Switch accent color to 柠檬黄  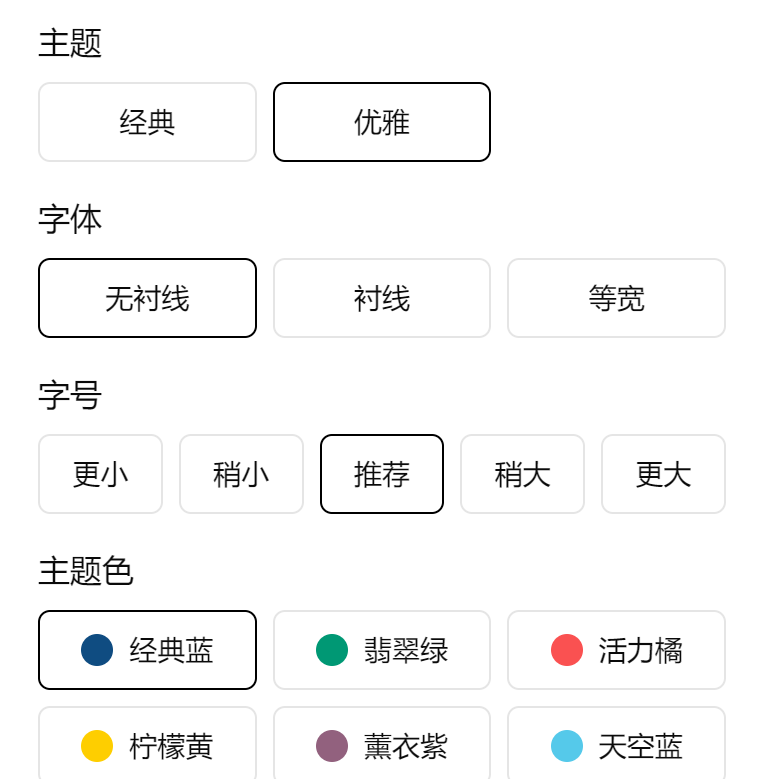(147, 745)
